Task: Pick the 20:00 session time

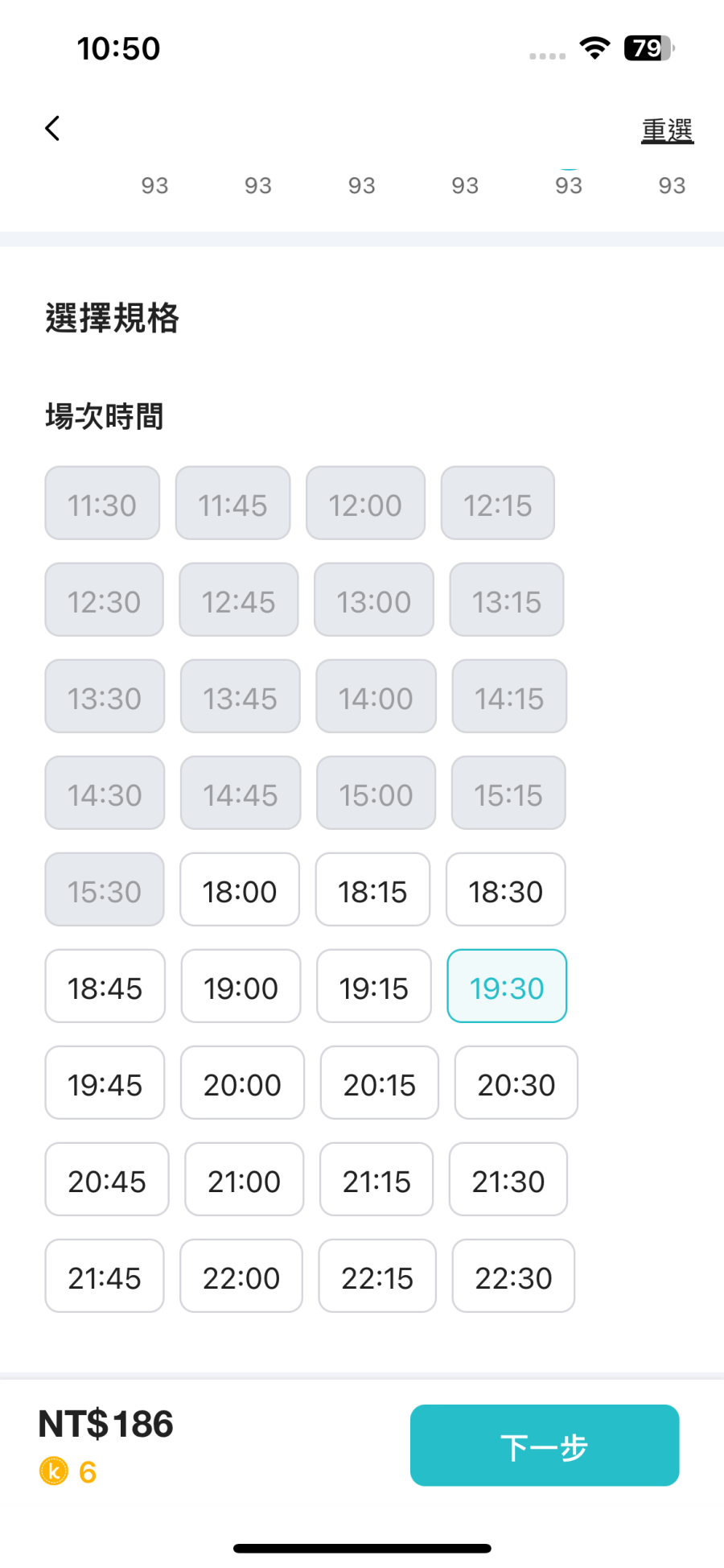Action: [x=242, y=1083]
